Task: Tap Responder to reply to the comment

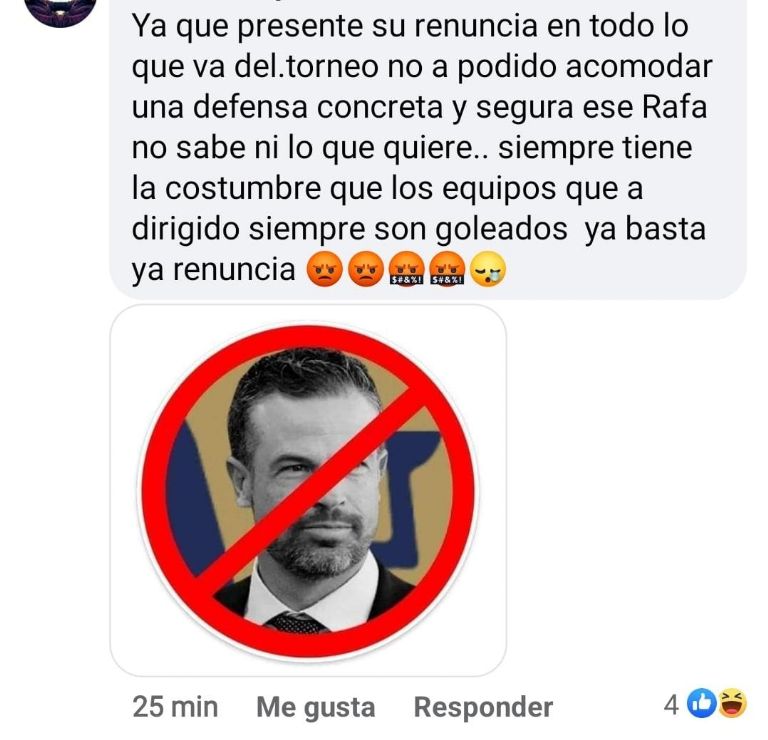Action: click(x=483, y=708)
